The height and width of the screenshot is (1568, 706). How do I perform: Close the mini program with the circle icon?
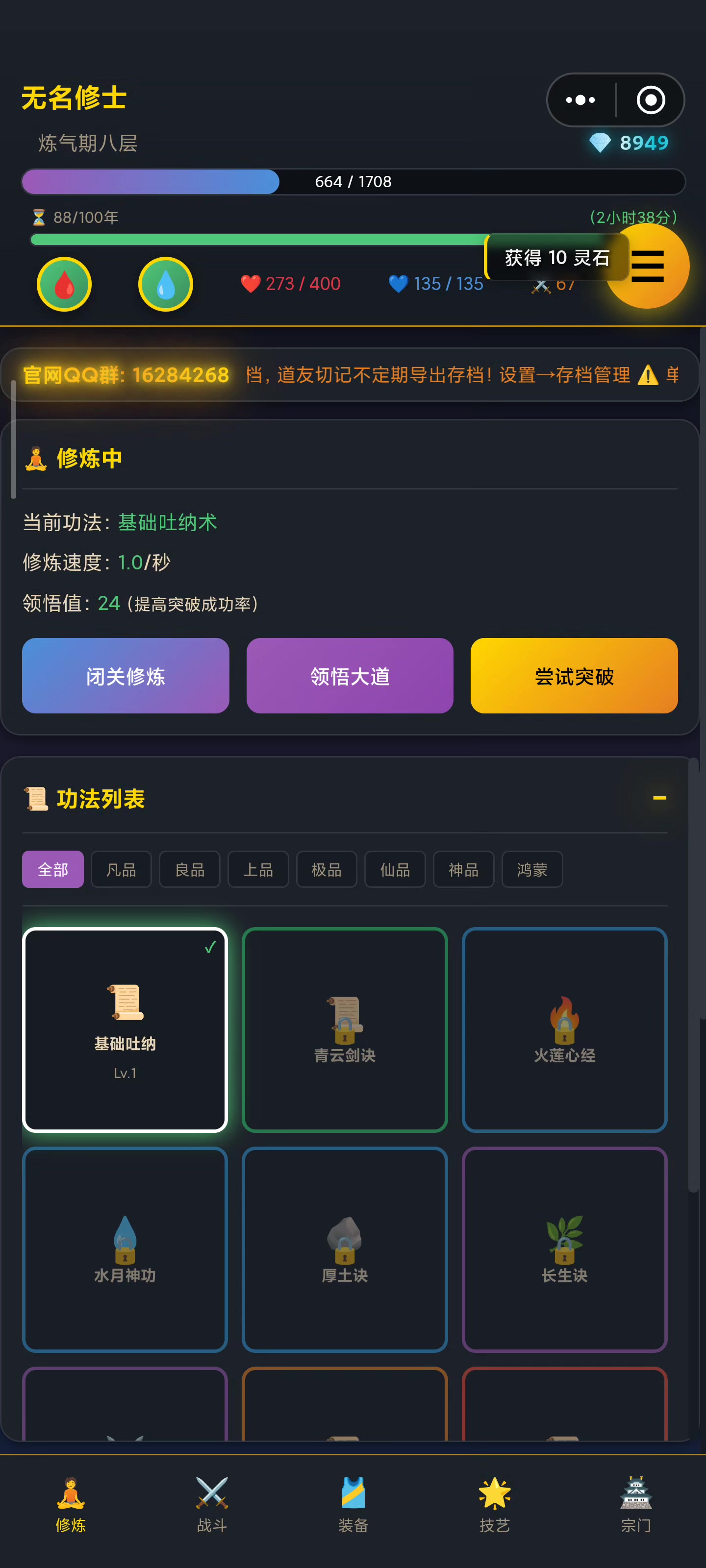pos(650,100)
